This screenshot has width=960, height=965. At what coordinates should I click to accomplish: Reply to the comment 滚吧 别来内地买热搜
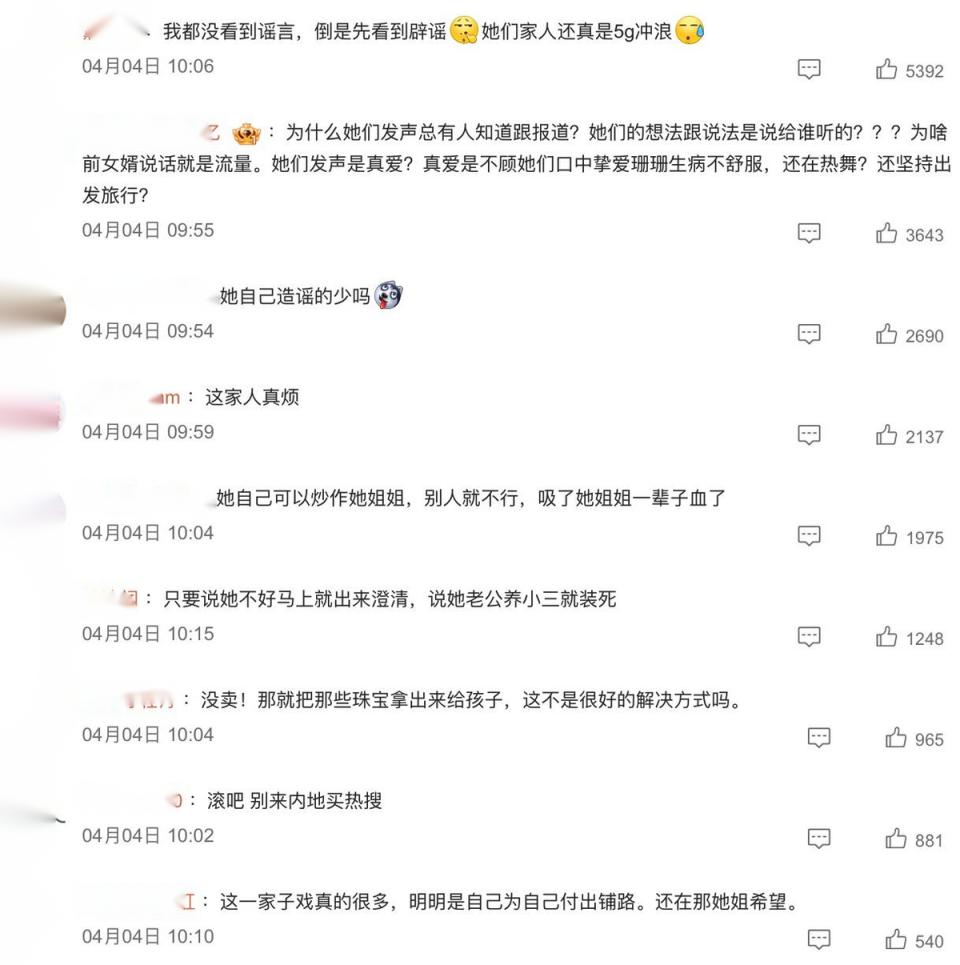pyautogui.click(x=819, y=839)
